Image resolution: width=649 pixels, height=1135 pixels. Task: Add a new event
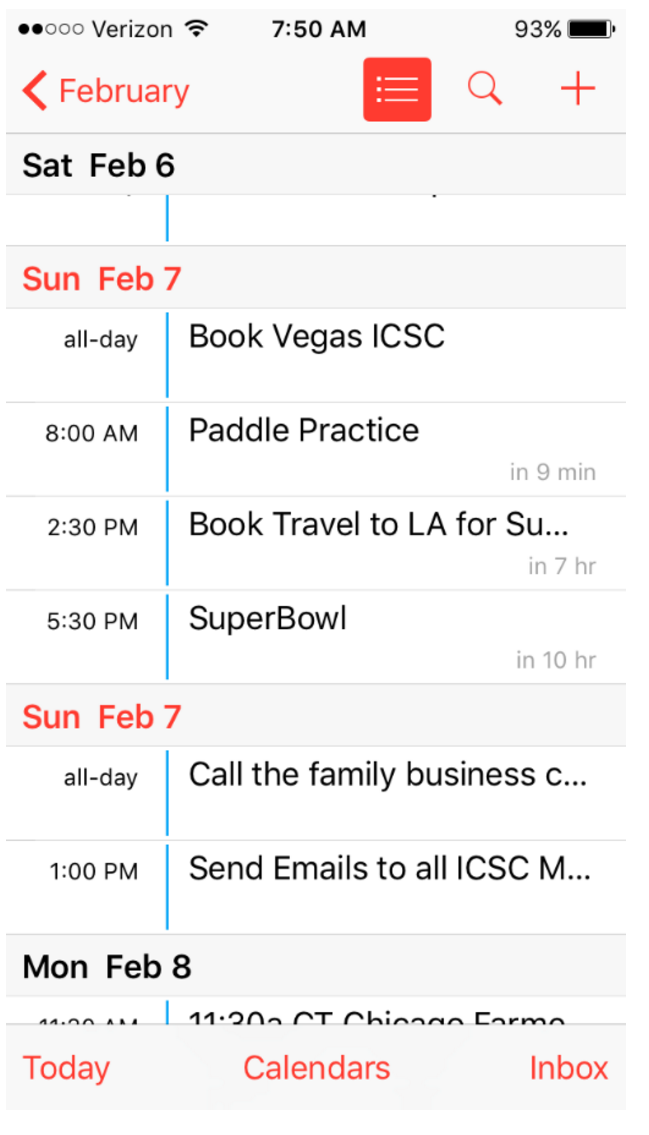pyautogui.click(x=578, y=89)
